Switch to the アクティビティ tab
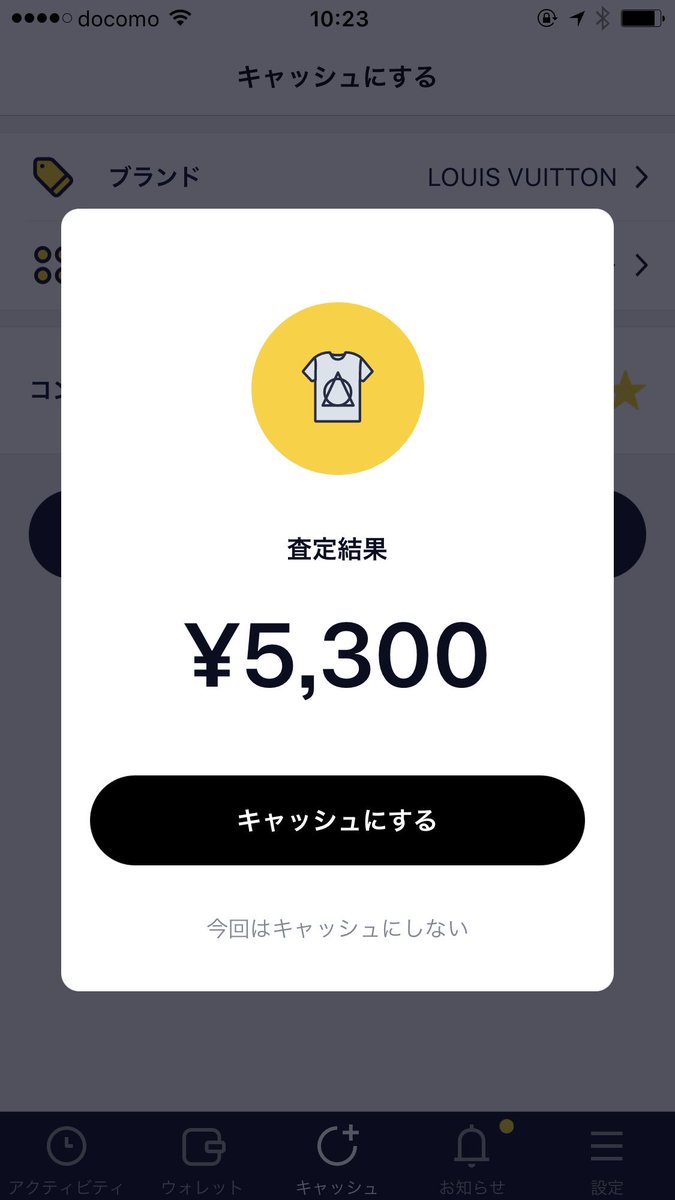 coord(66,1160)
